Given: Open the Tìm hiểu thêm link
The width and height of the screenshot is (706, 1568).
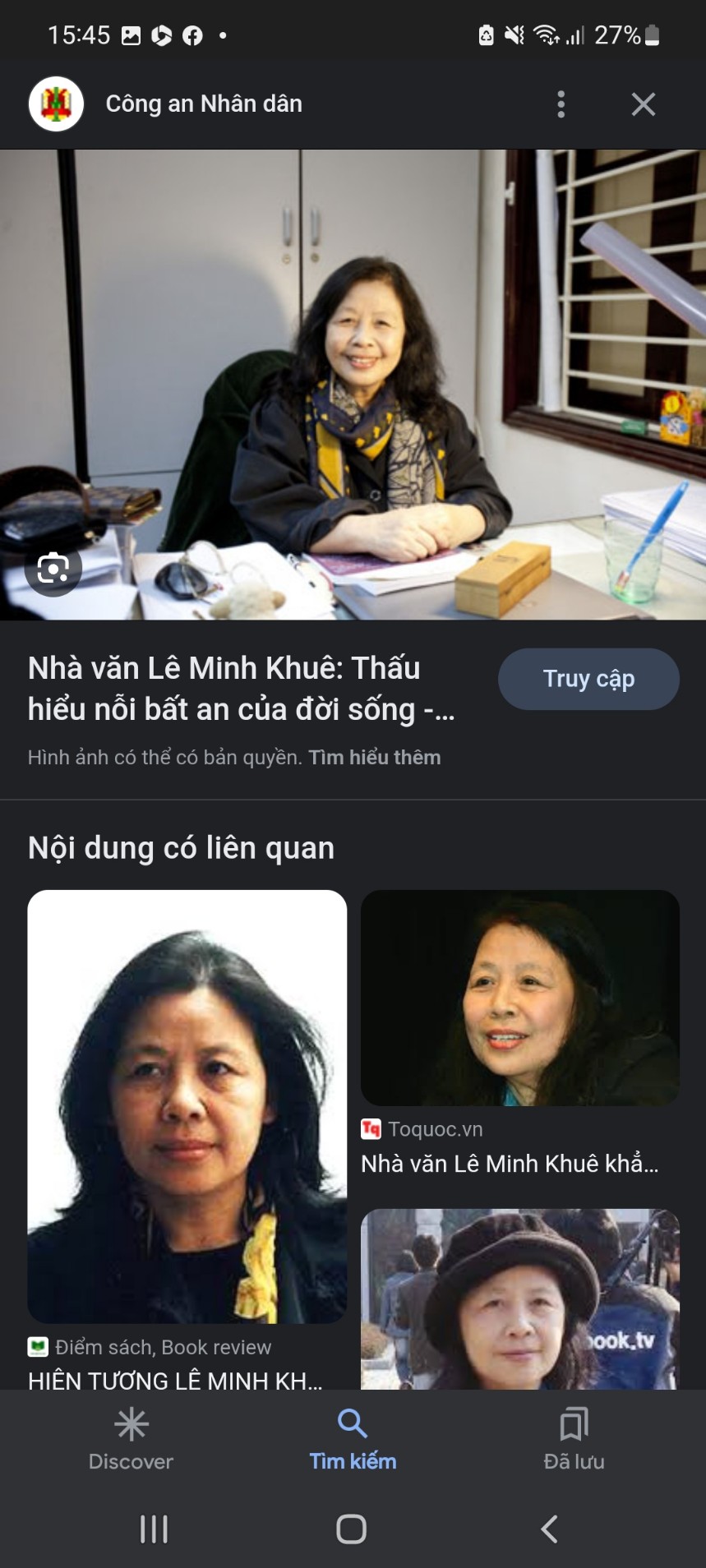Looking at the screenshot, I should 375,757.
